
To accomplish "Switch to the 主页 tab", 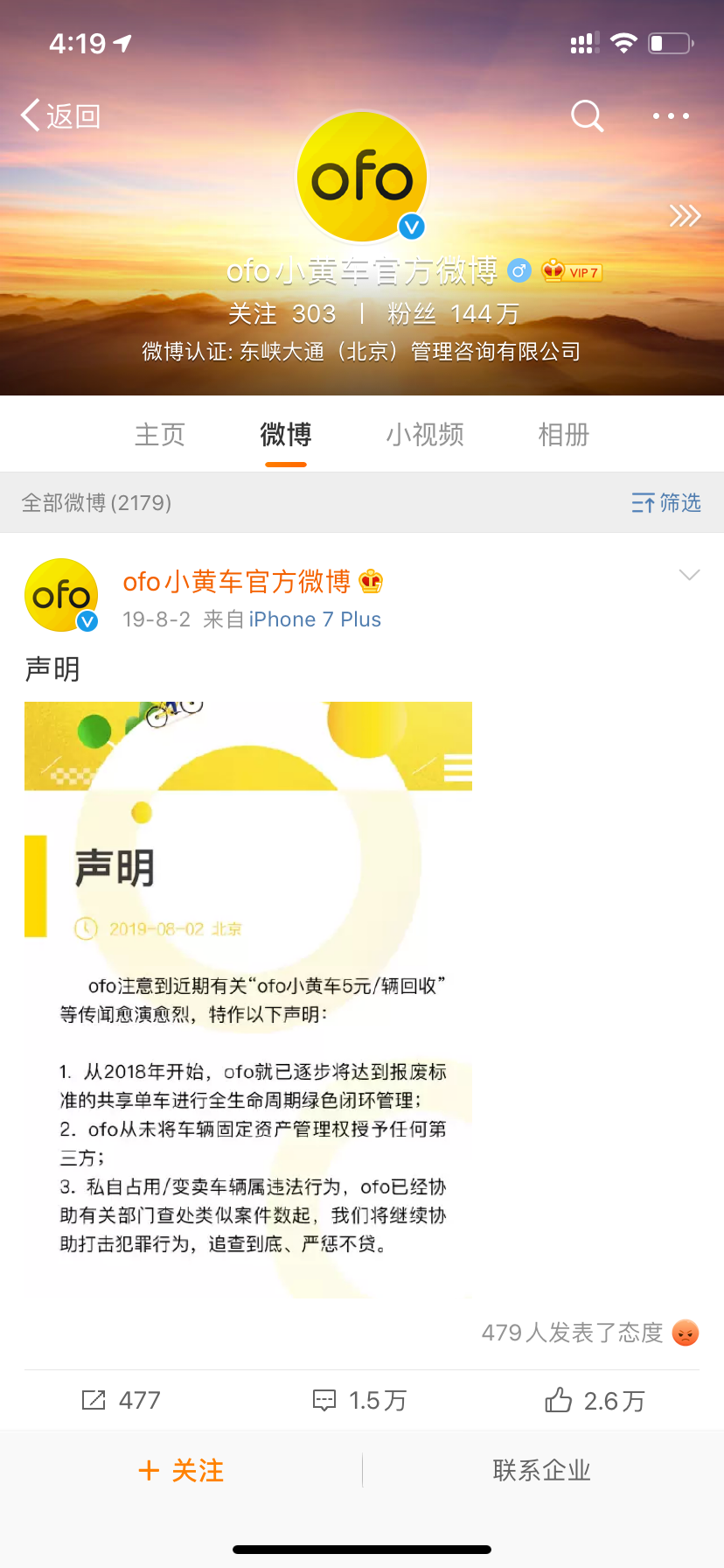I will [160, 434].
